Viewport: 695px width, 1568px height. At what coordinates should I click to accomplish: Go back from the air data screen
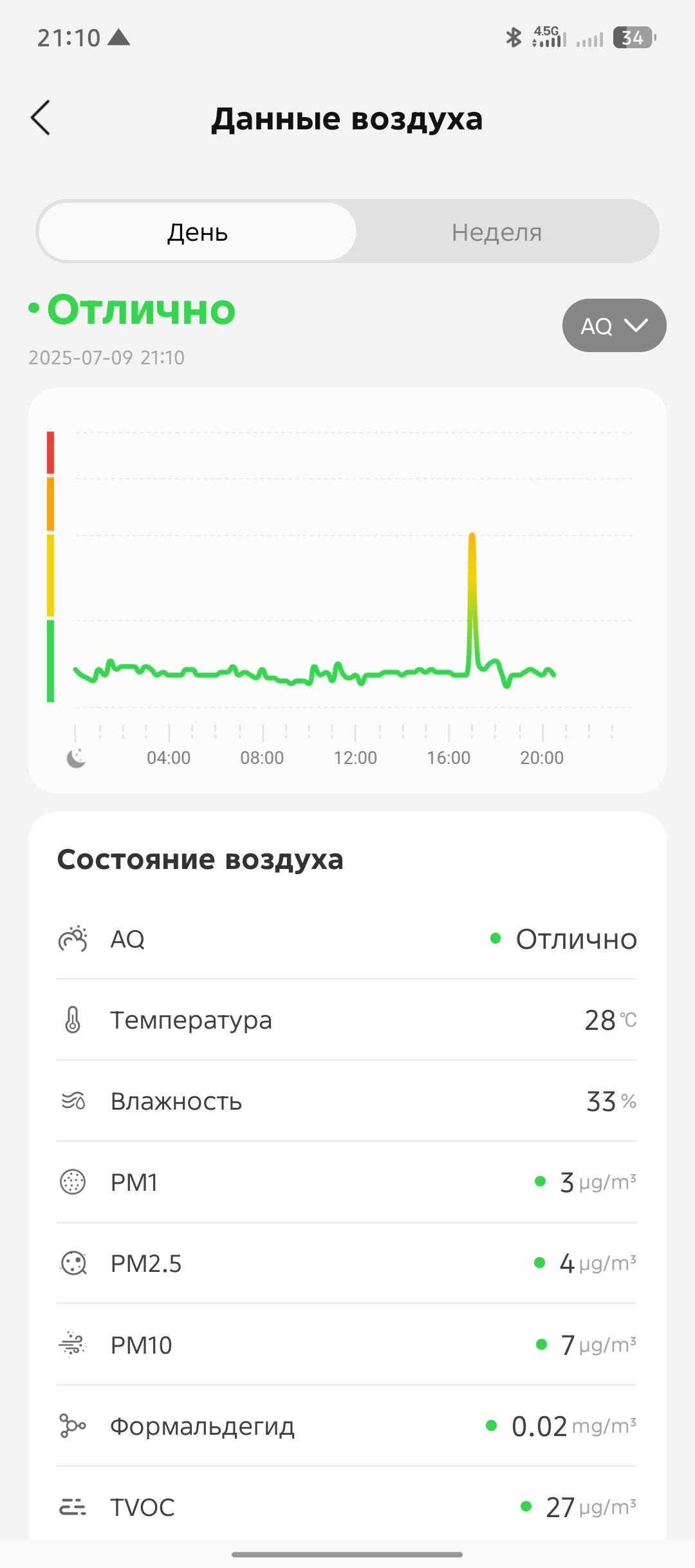[x=41, y=118]
